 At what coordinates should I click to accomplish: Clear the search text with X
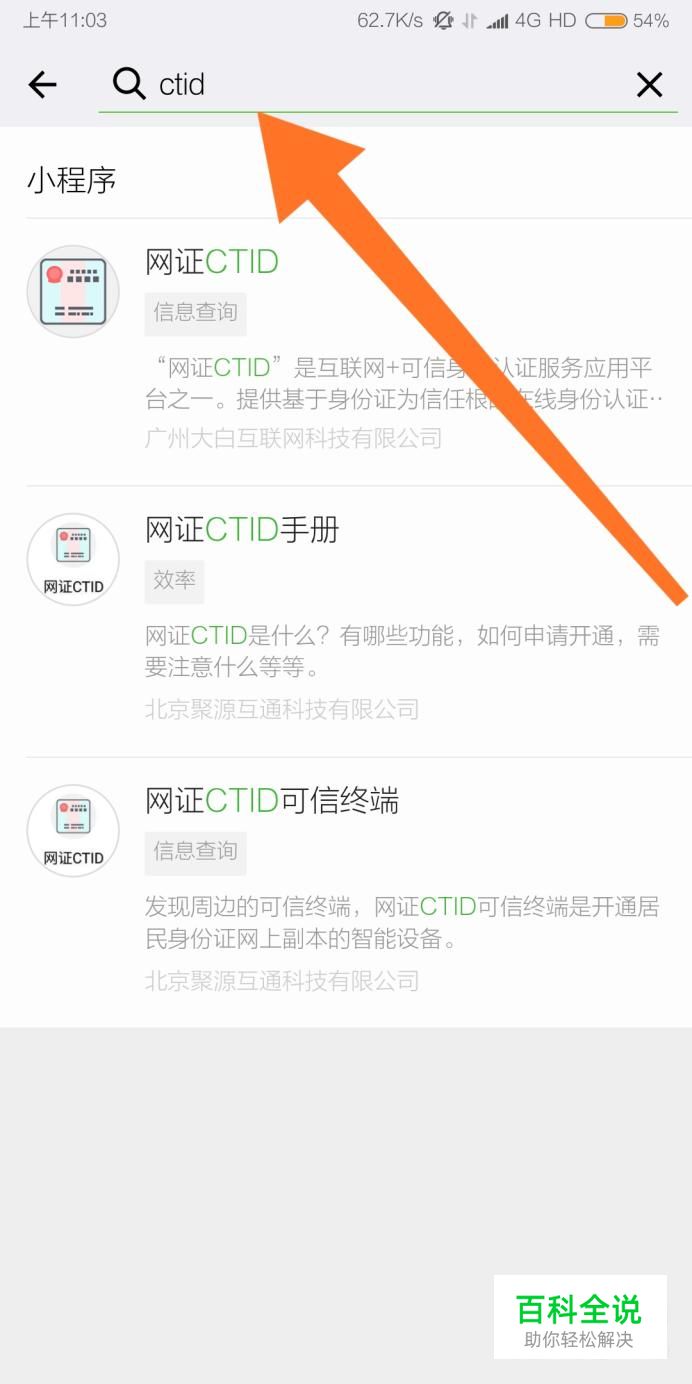click(x=650, y=85)
